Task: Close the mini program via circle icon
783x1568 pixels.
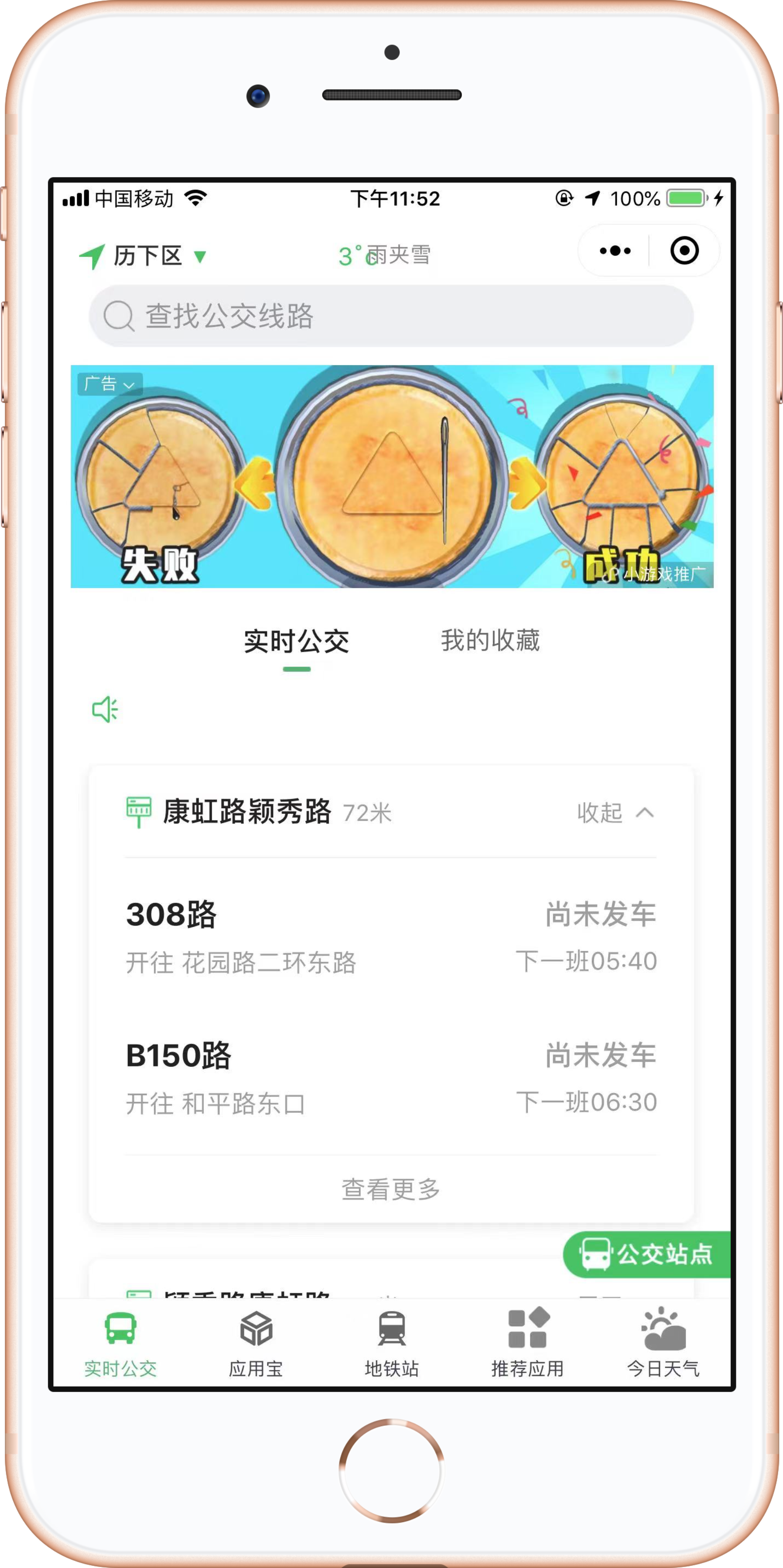Action: click(x=684, y=251)
